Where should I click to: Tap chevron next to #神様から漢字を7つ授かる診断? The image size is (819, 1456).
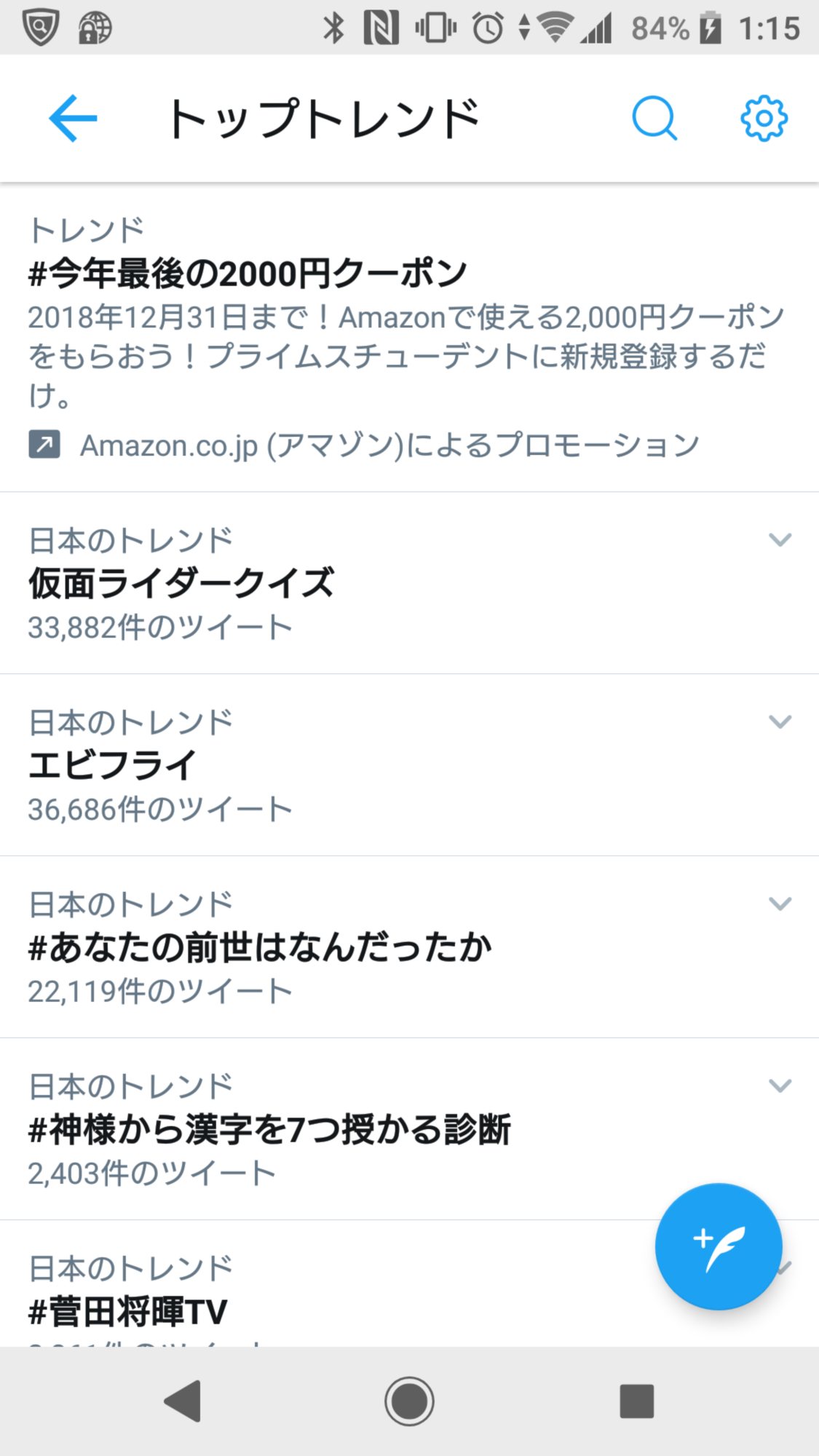click(x=780, y=1086)
